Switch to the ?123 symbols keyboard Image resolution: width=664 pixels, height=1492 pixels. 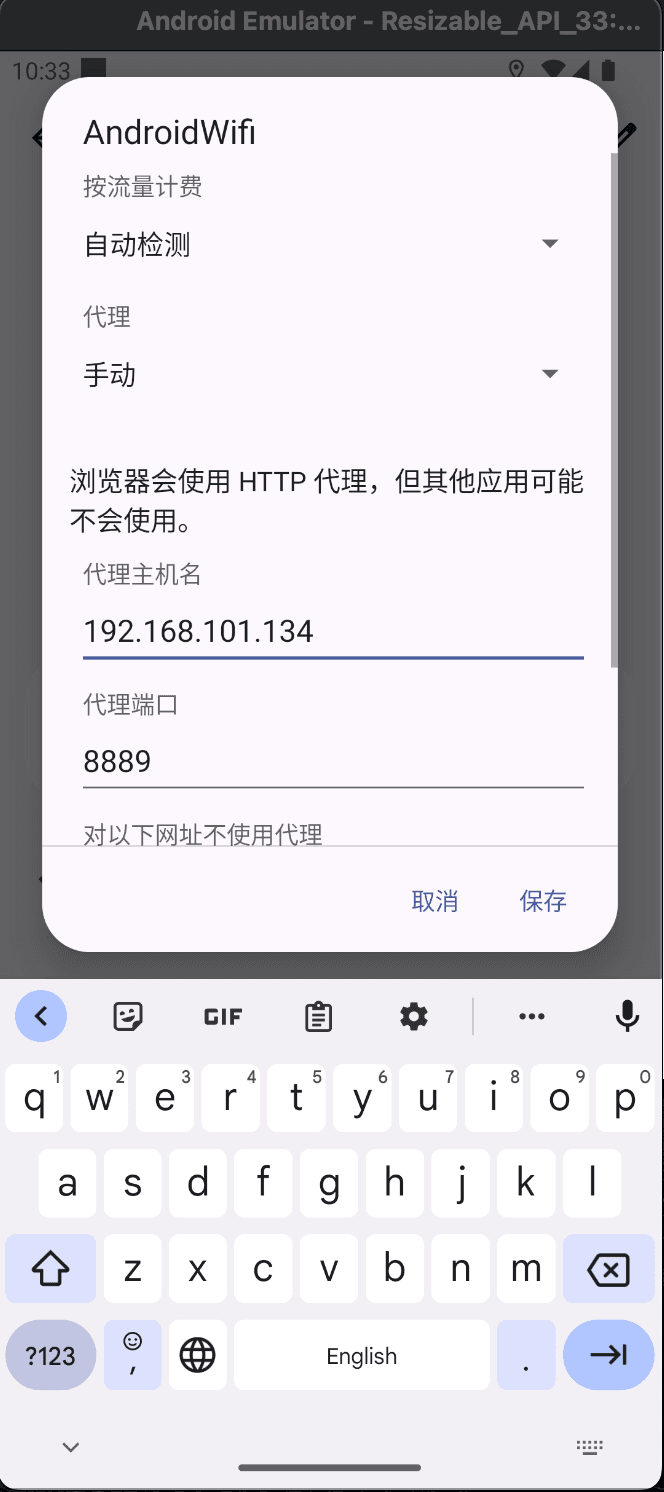[51, 1356]
